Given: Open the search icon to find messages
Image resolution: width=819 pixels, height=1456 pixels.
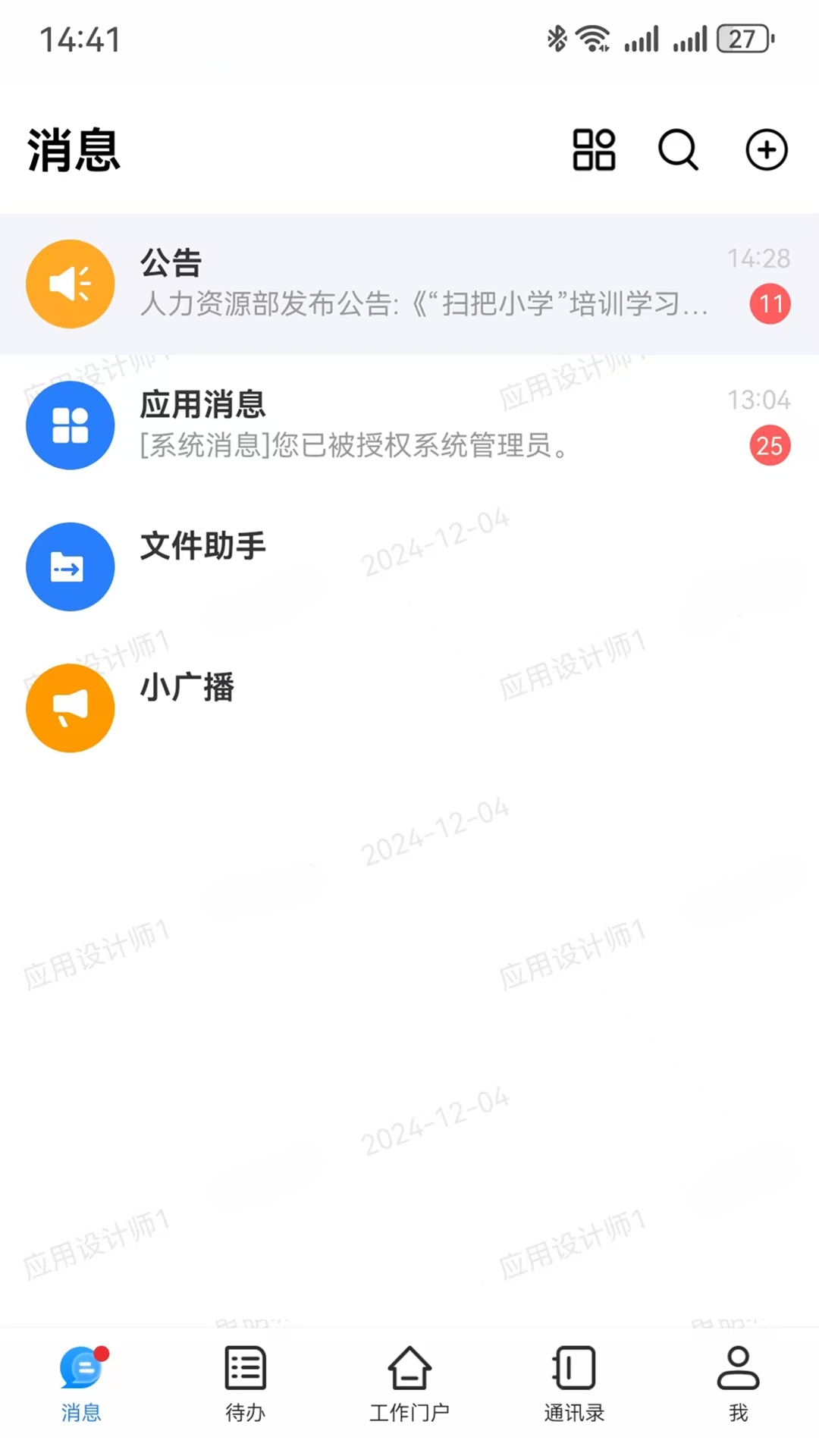Looking at the screenshot, I should click(677, 149).
